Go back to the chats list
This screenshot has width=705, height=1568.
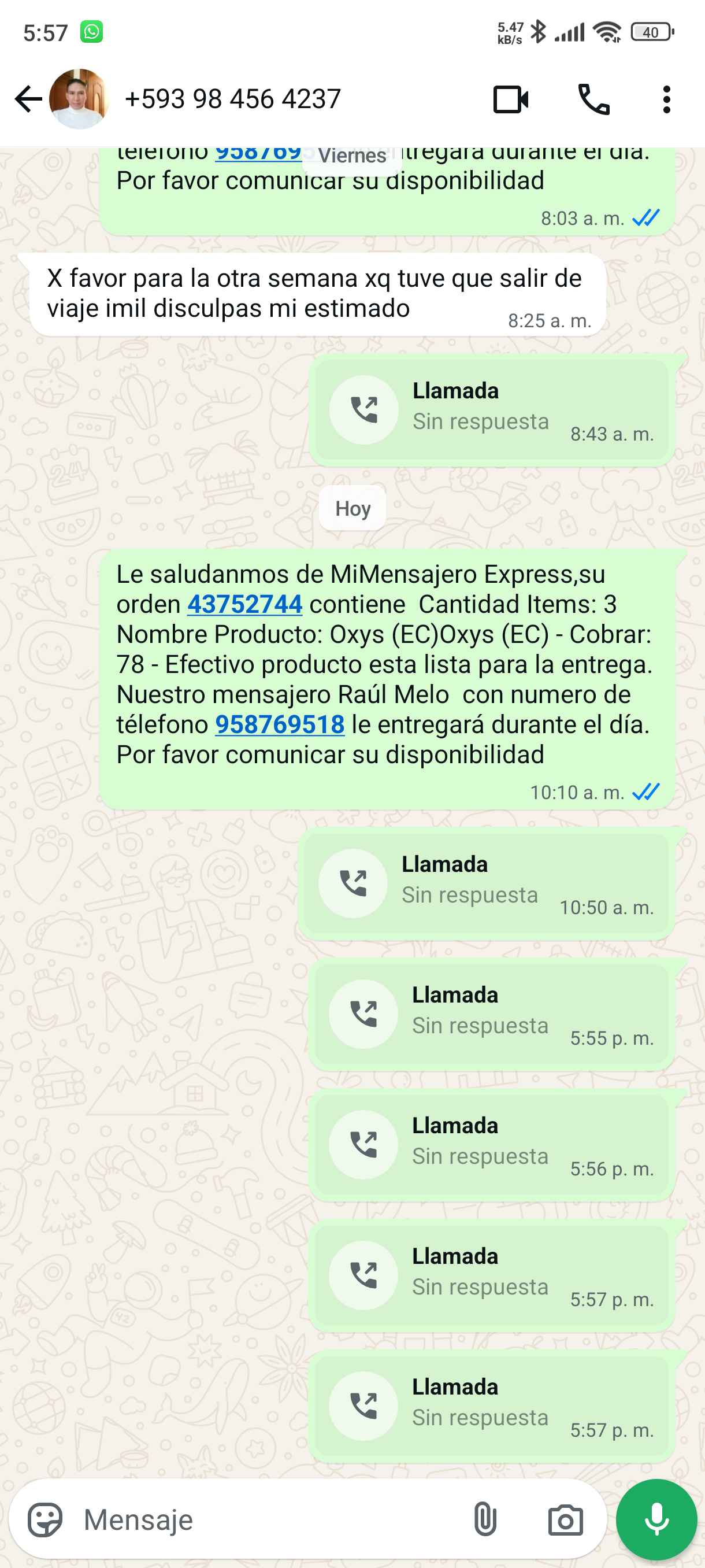[28, 99]
